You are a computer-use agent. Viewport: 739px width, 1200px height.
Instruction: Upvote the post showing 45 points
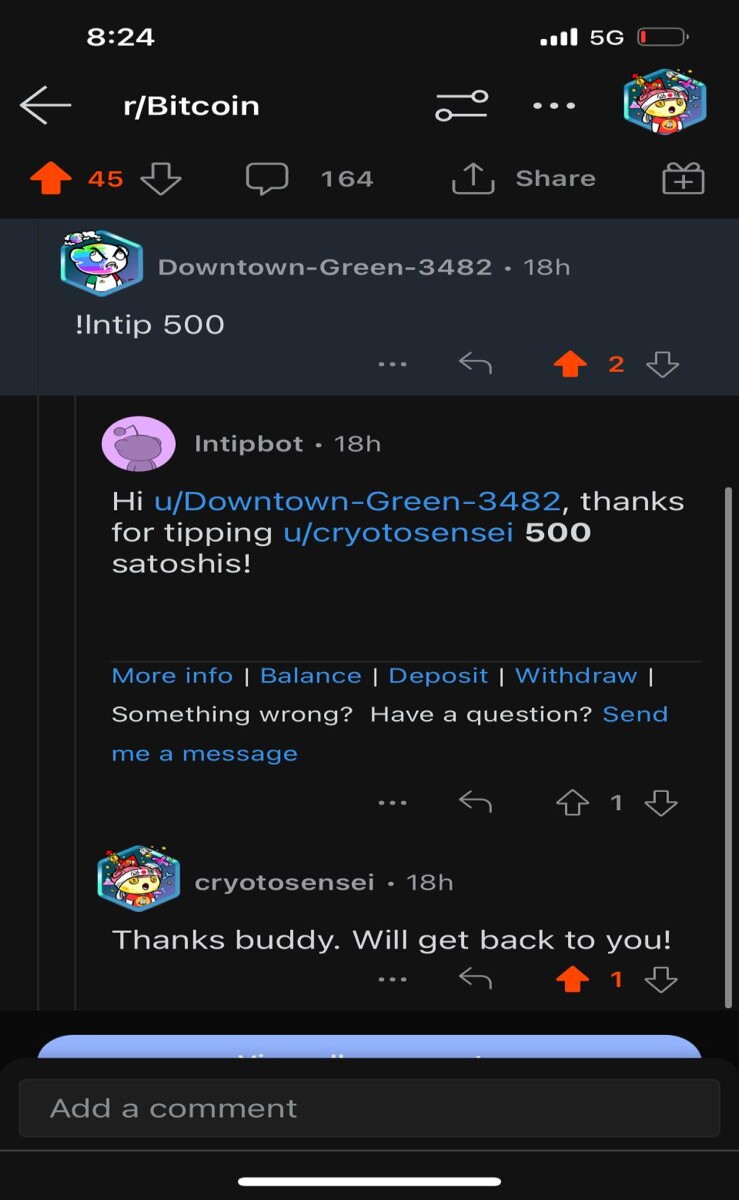(x=50, y=179)
